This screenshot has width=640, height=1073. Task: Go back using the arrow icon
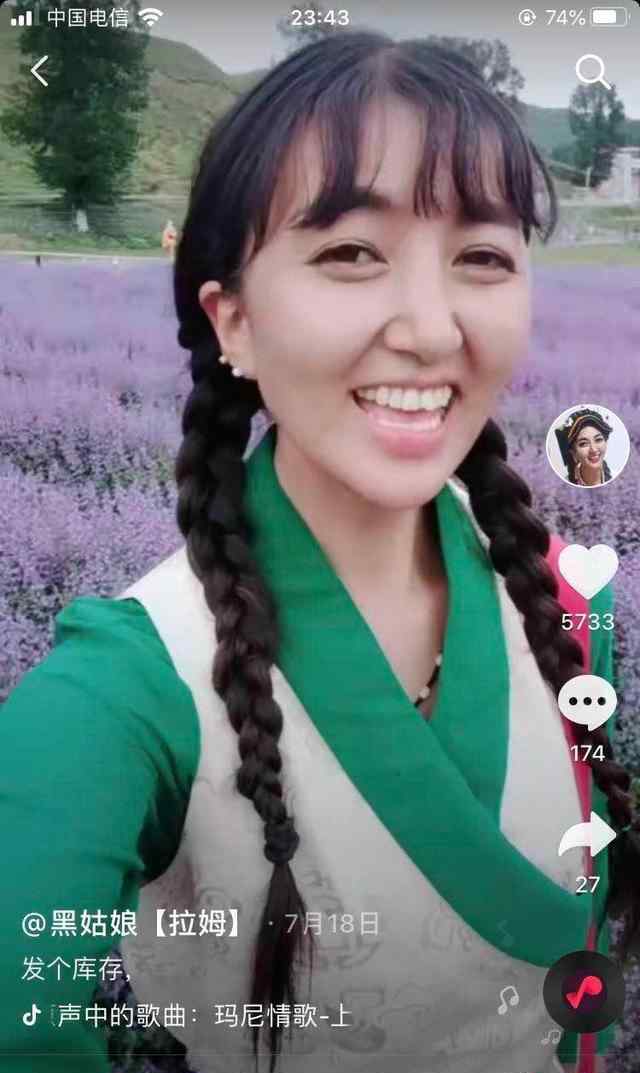(40, 71)
